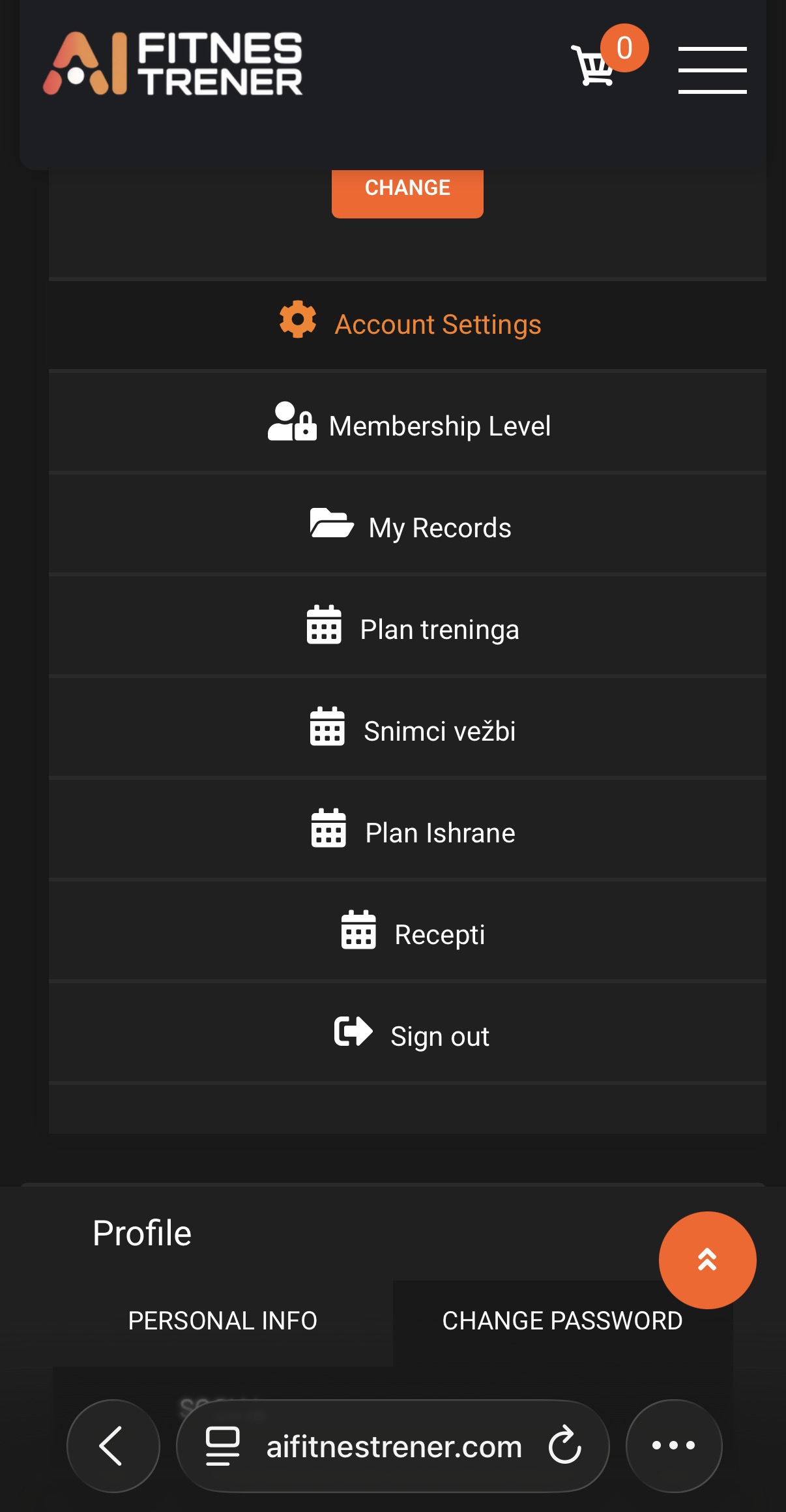Click the Plan Ishrane calendar icon
Screen dimensions: 786x1512
pyautogui.click(x=328, y=831)
